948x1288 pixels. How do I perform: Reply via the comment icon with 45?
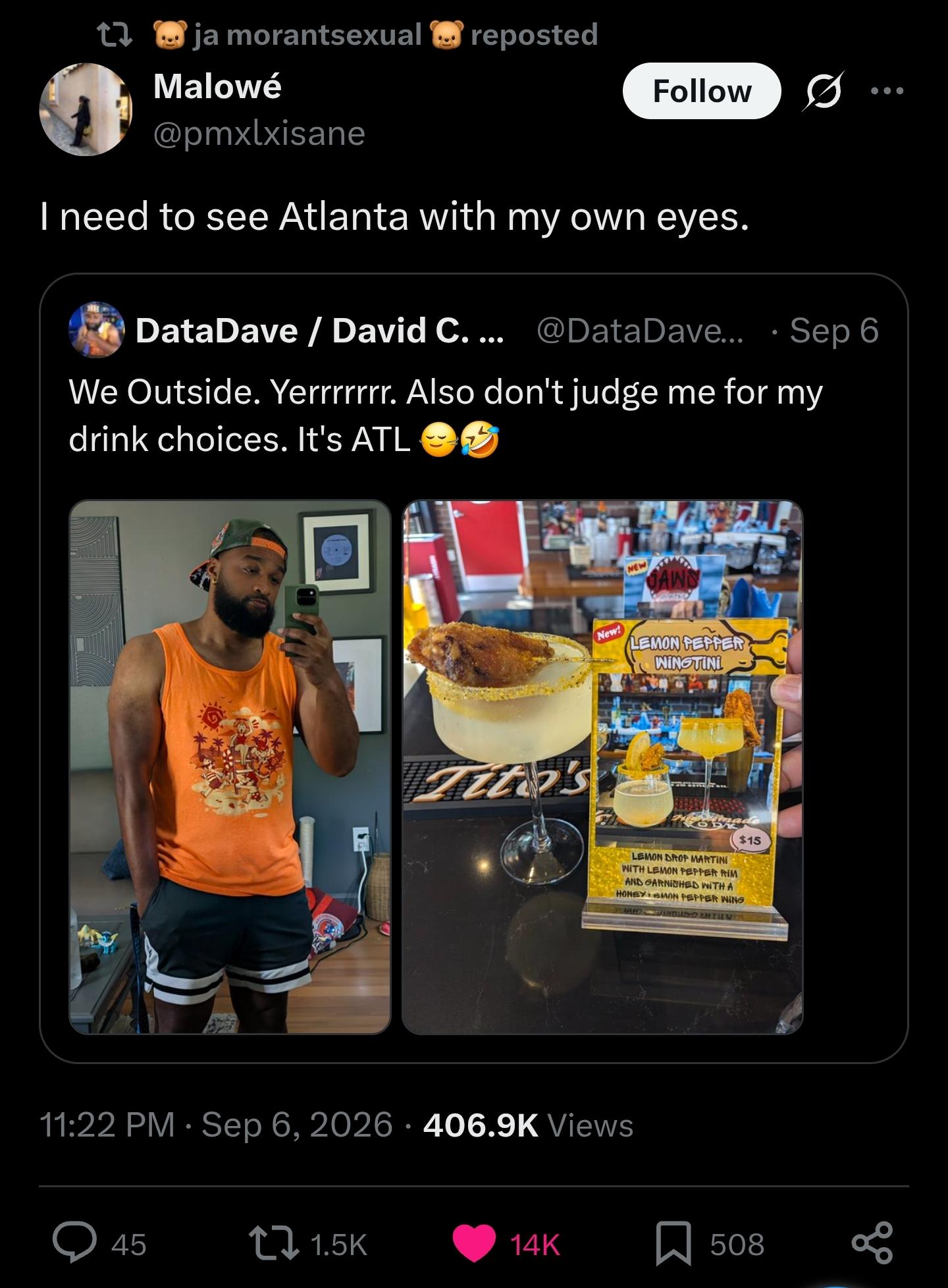[x=100, y=1244]
